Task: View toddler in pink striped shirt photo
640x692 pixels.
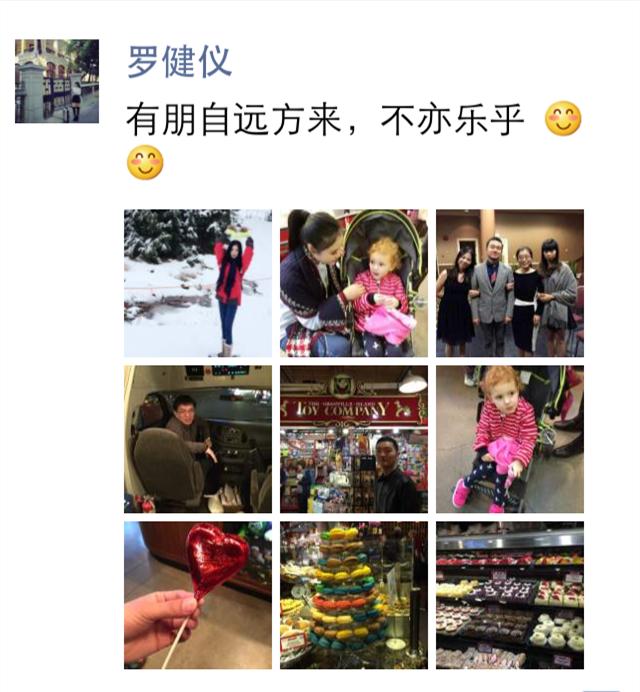Action: (510, 439)
